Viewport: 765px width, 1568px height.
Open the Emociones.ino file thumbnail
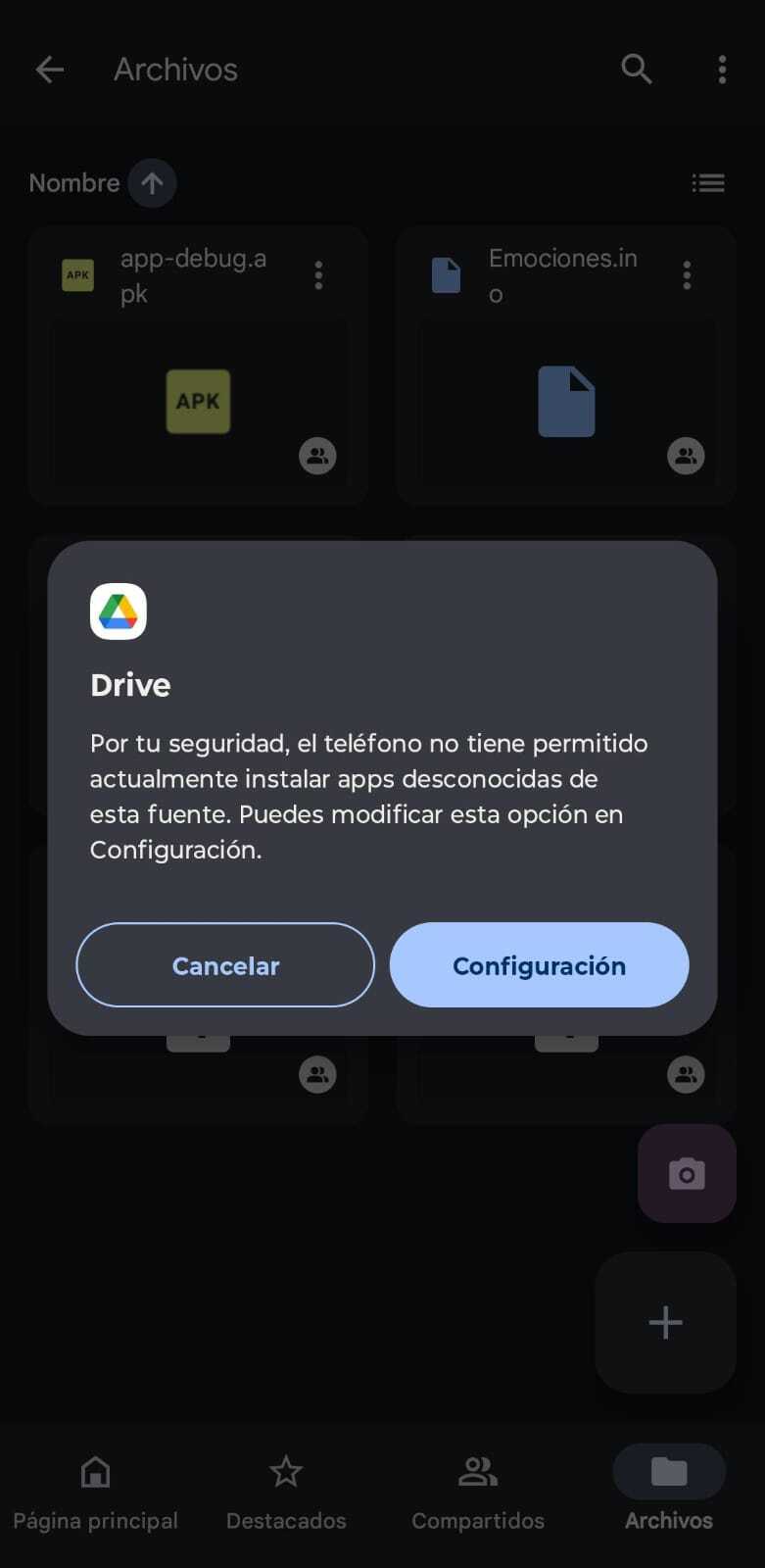pyautogui.click(x=565, y=401)
